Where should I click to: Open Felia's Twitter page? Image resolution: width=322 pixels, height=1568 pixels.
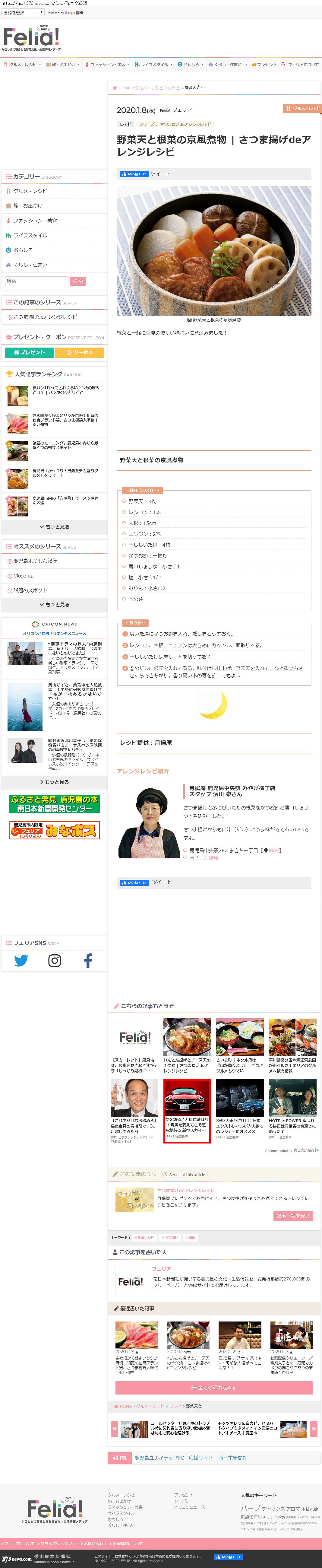pos(21,961)
